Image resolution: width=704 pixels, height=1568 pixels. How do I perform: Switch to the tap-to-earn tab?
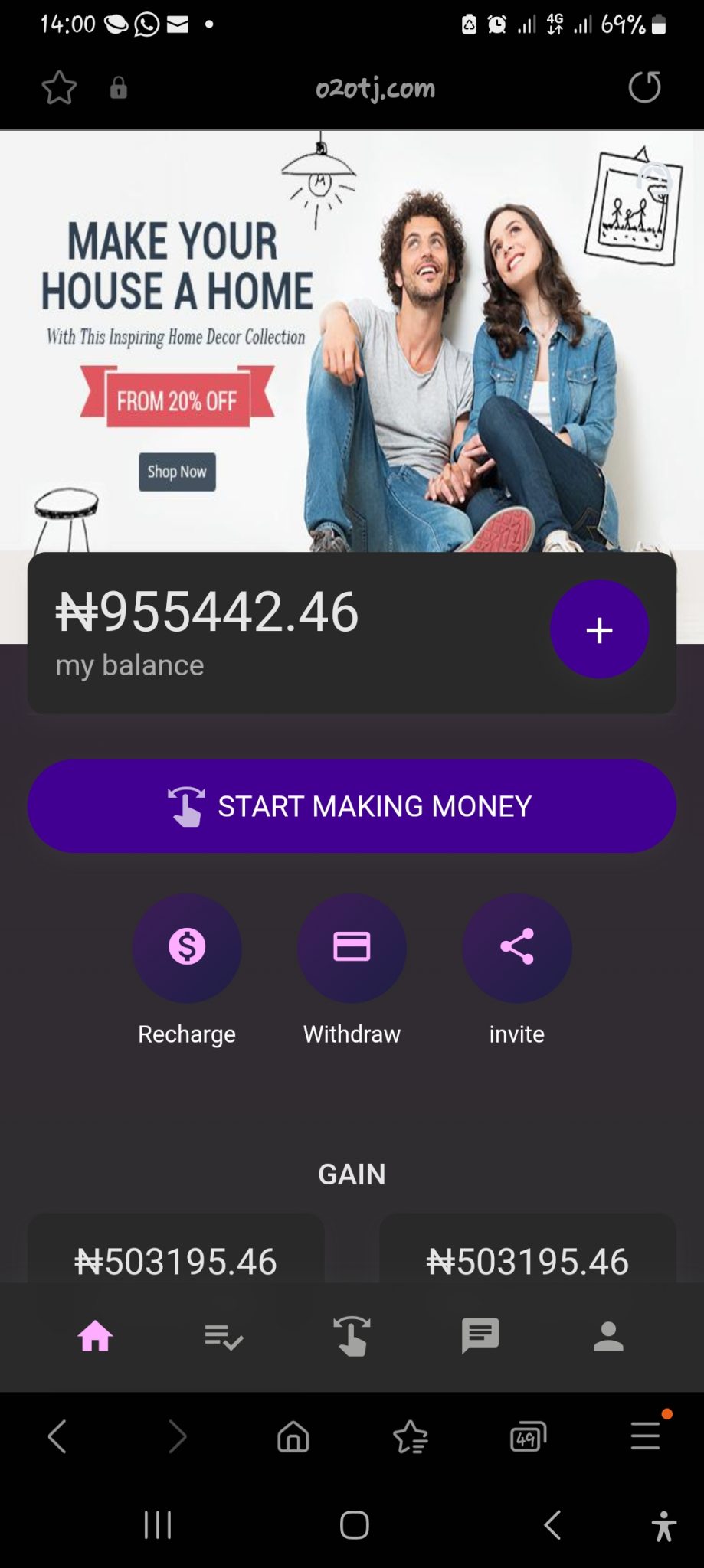click(x=352, y=1337)
